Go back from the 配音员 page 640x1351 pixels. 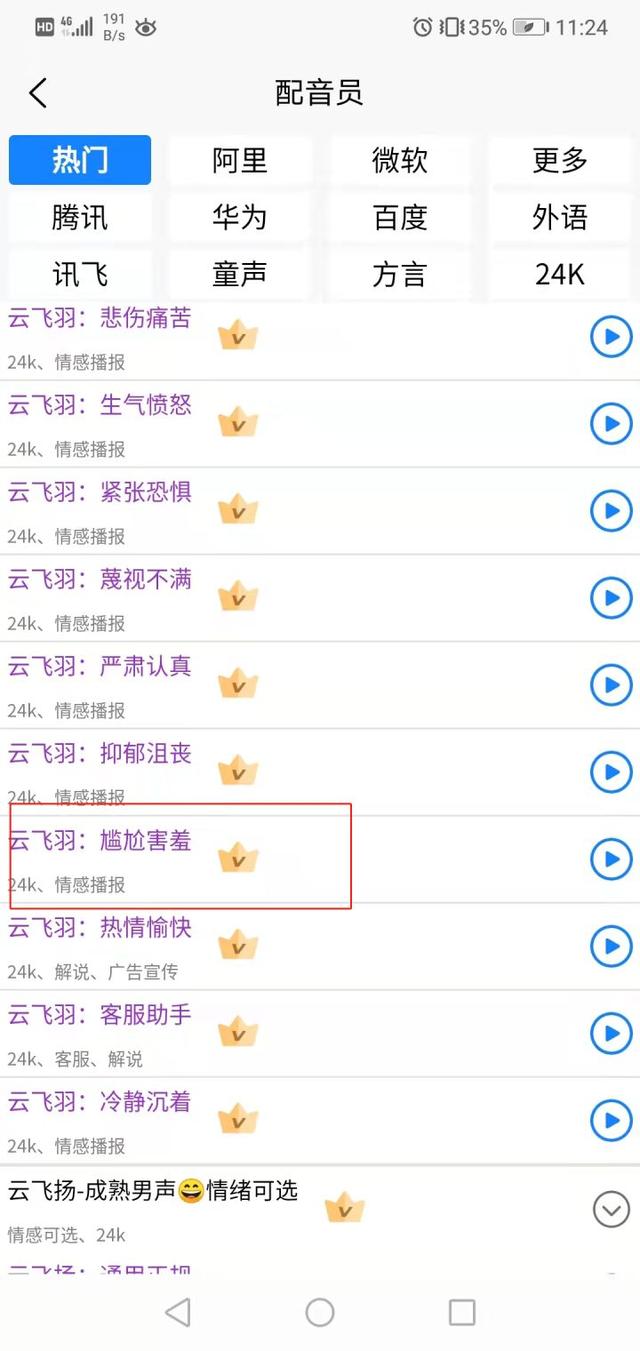pyautogui.click(x=38, y=93)
